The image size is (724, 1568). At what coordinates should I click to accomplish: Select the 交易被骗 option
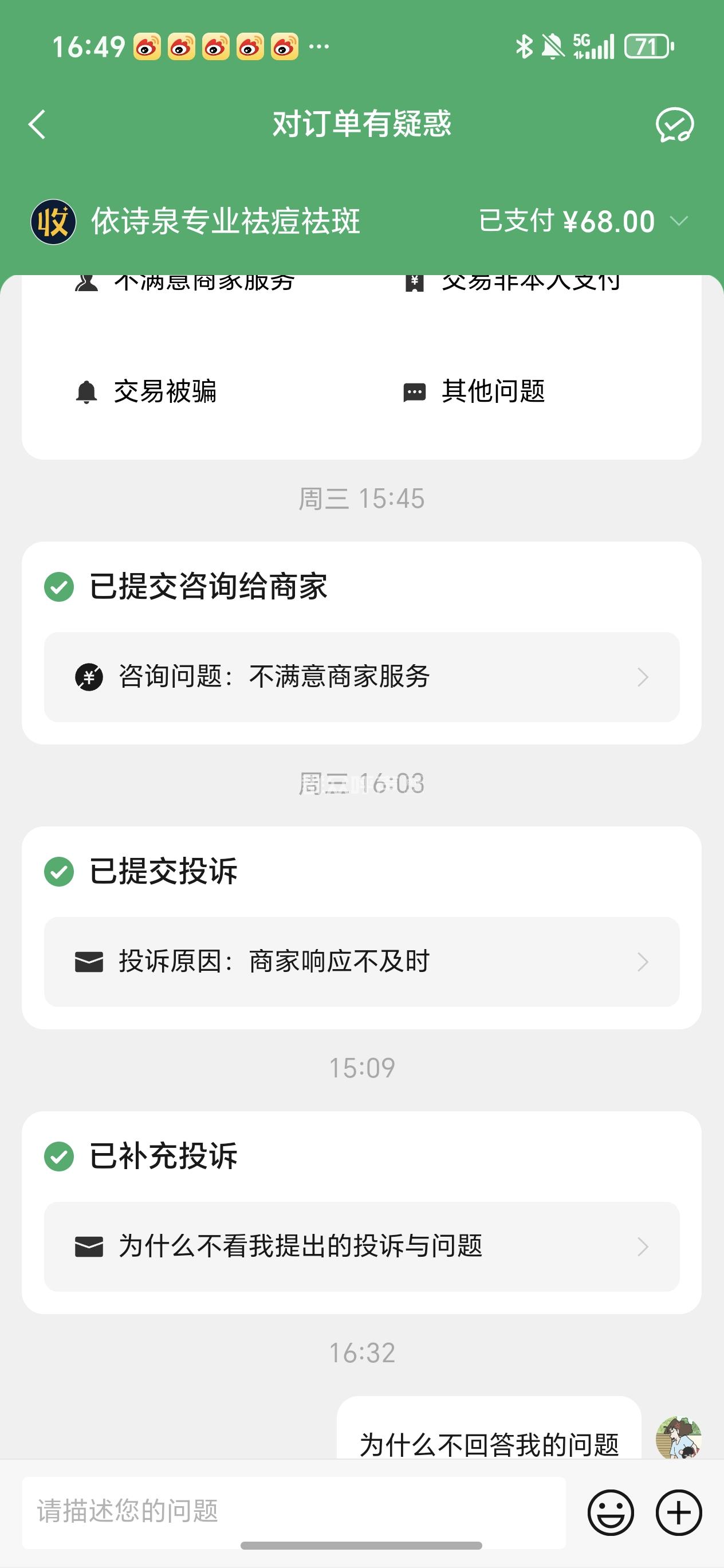tap(146, 391)
